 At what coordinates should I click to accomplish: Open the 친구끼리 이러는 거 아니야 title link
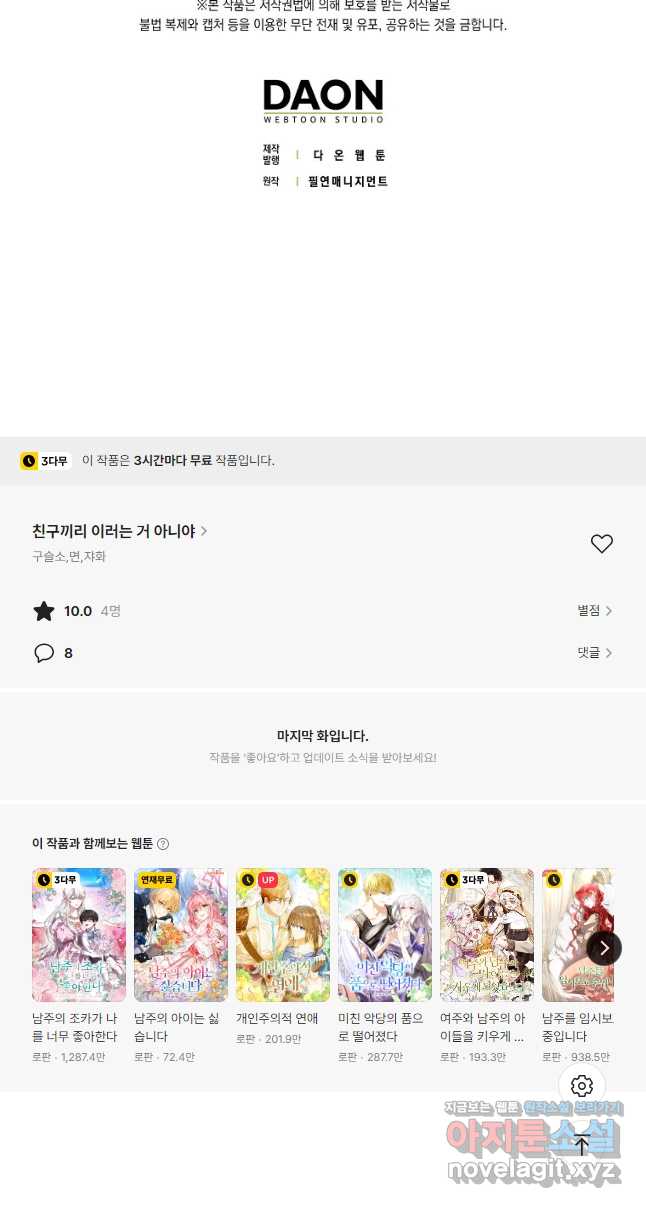point(119,531)
